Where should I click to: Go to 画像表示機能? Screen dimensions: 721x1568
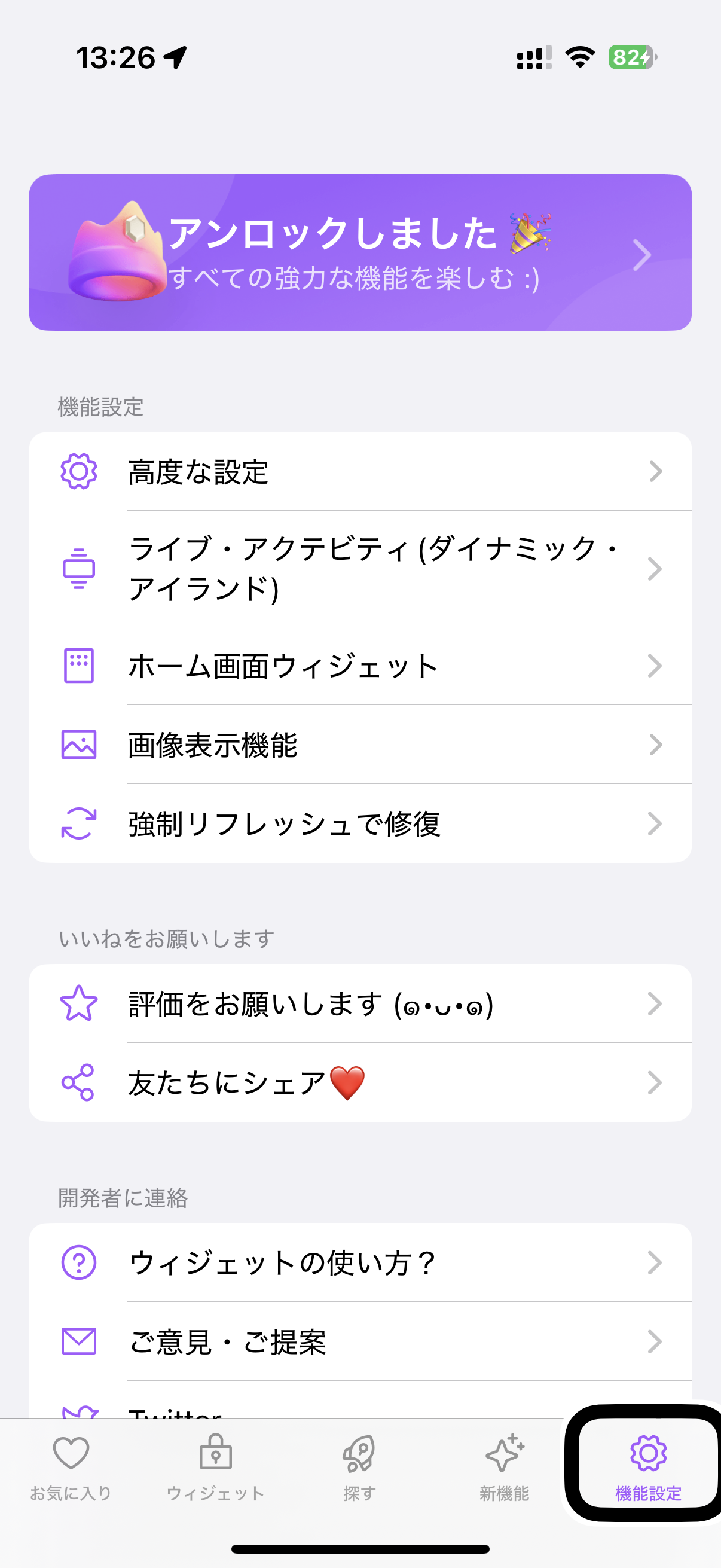click(360, 745)
